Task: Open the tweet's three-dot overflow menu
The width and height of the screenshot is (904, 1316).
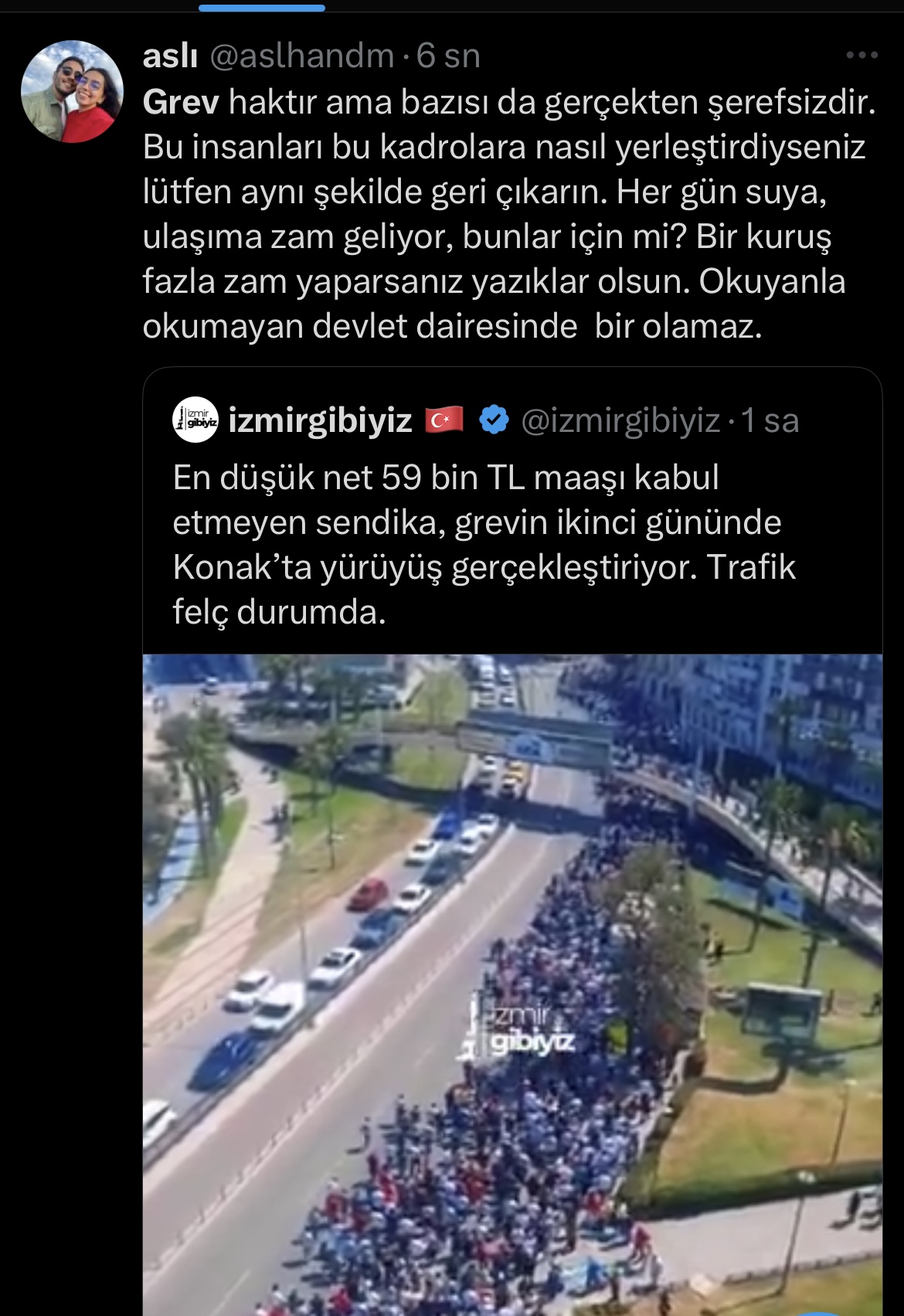Action: point(862,56)
